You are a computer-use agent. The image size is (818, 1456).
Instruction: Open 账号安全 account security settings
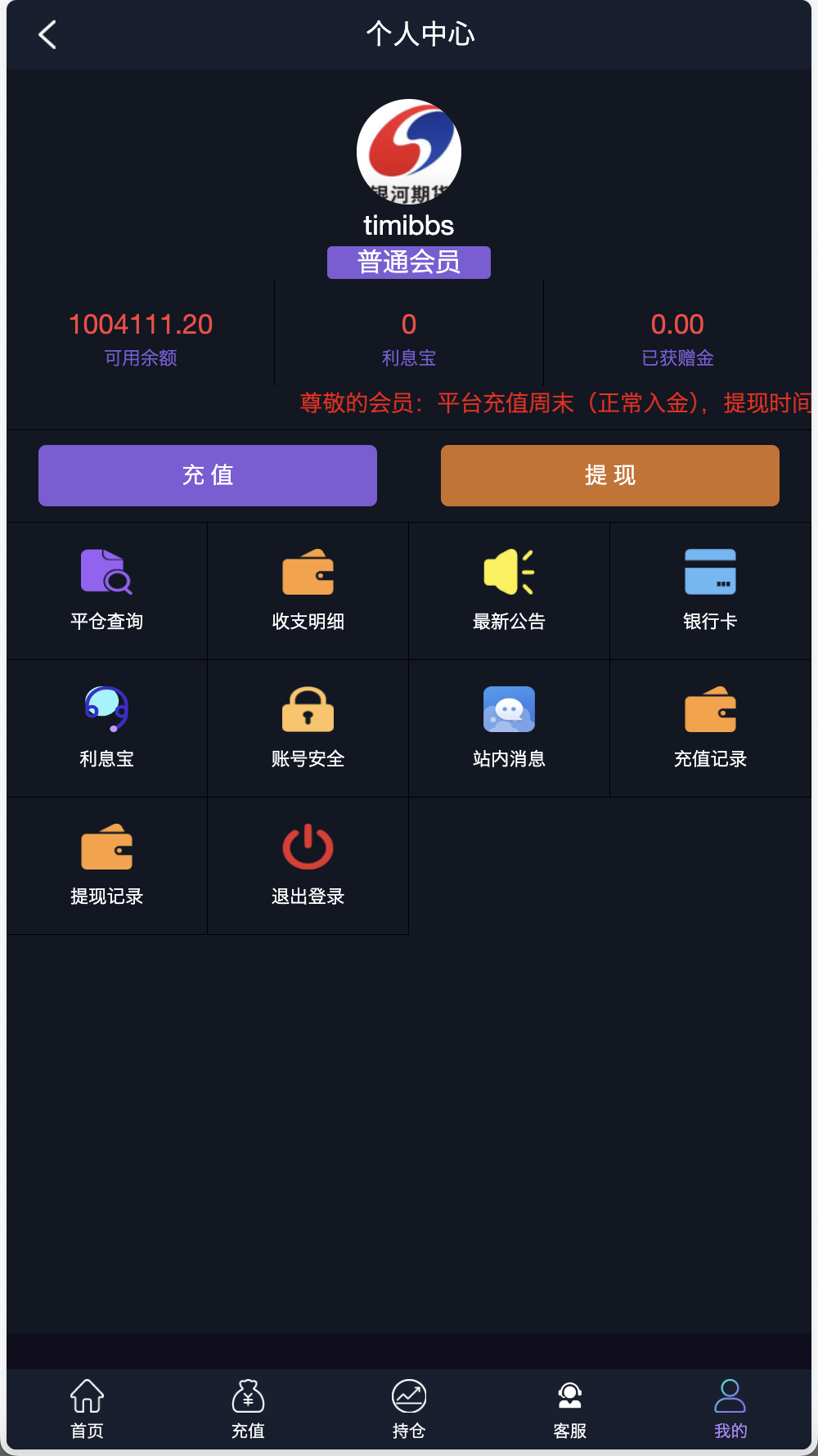(x=308, y=728)
